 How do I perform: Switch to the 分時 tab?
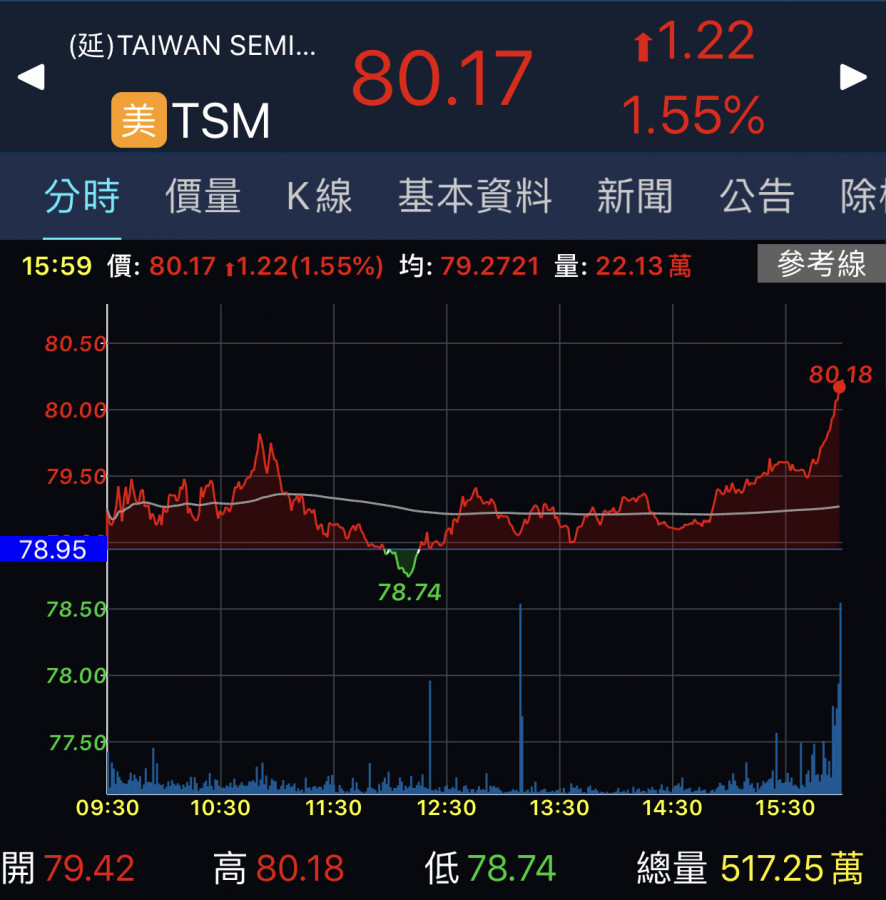click(x=82, y=197)
